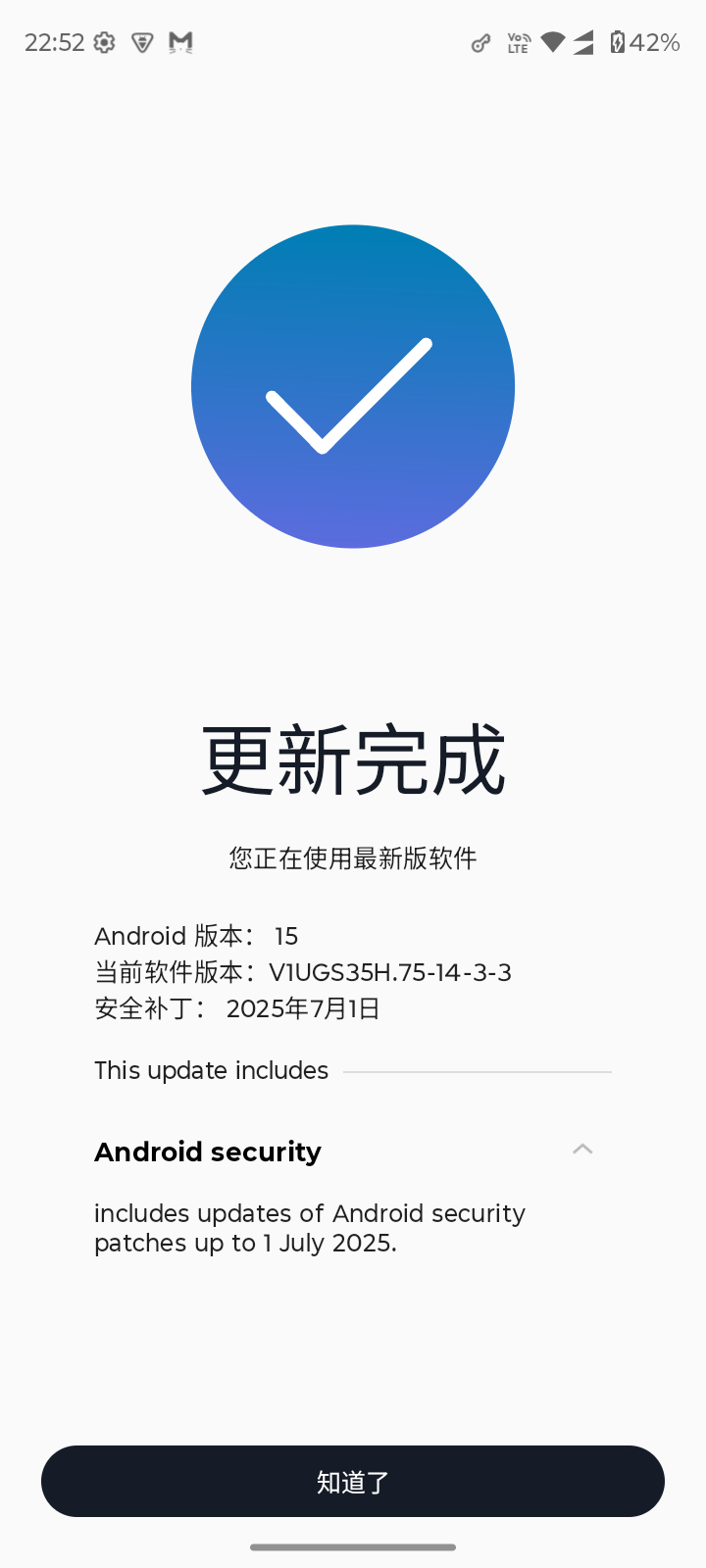Collapse the Android security section
The image size is (706, 1568).
[582, 1150]
